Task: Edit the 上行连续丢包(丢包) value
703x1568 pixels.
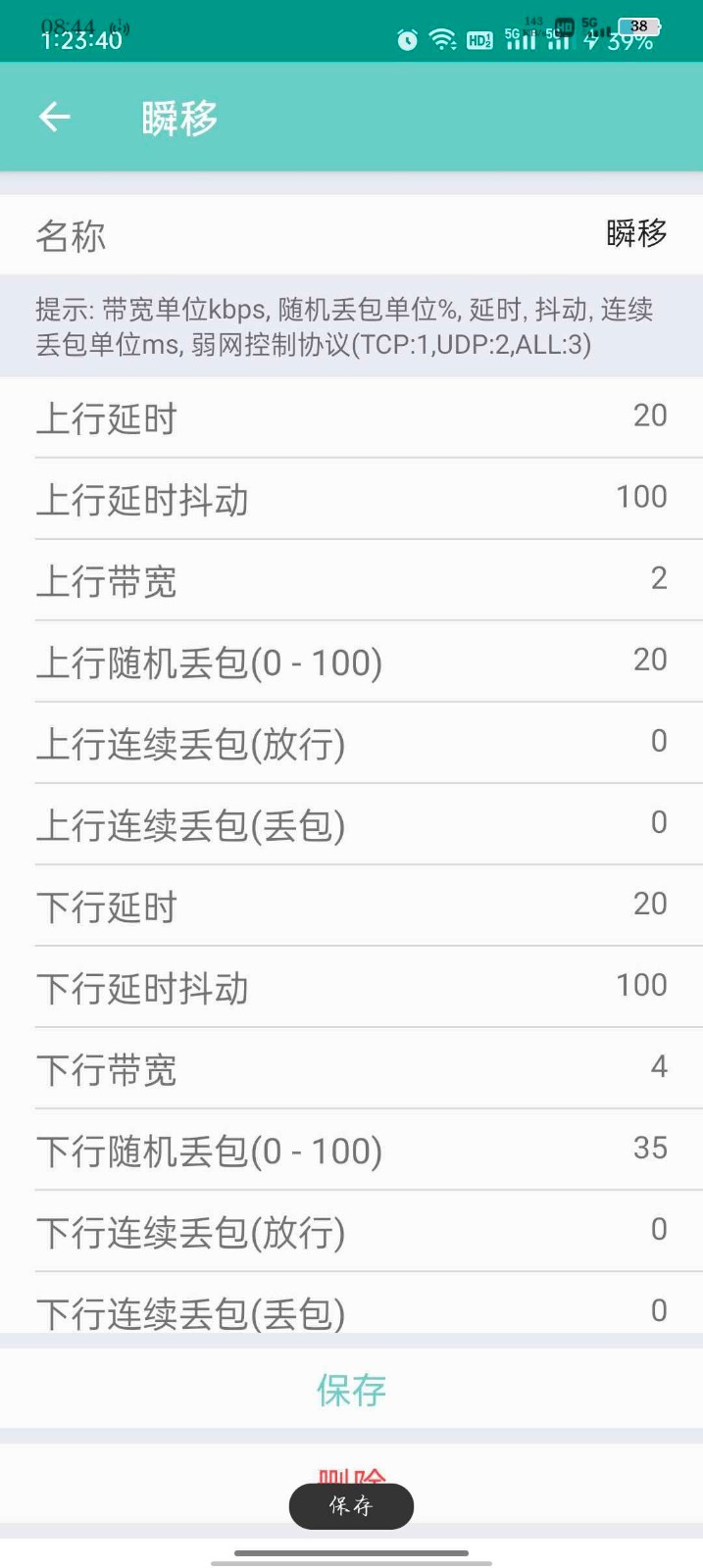Action: click(x=658, y=822)
